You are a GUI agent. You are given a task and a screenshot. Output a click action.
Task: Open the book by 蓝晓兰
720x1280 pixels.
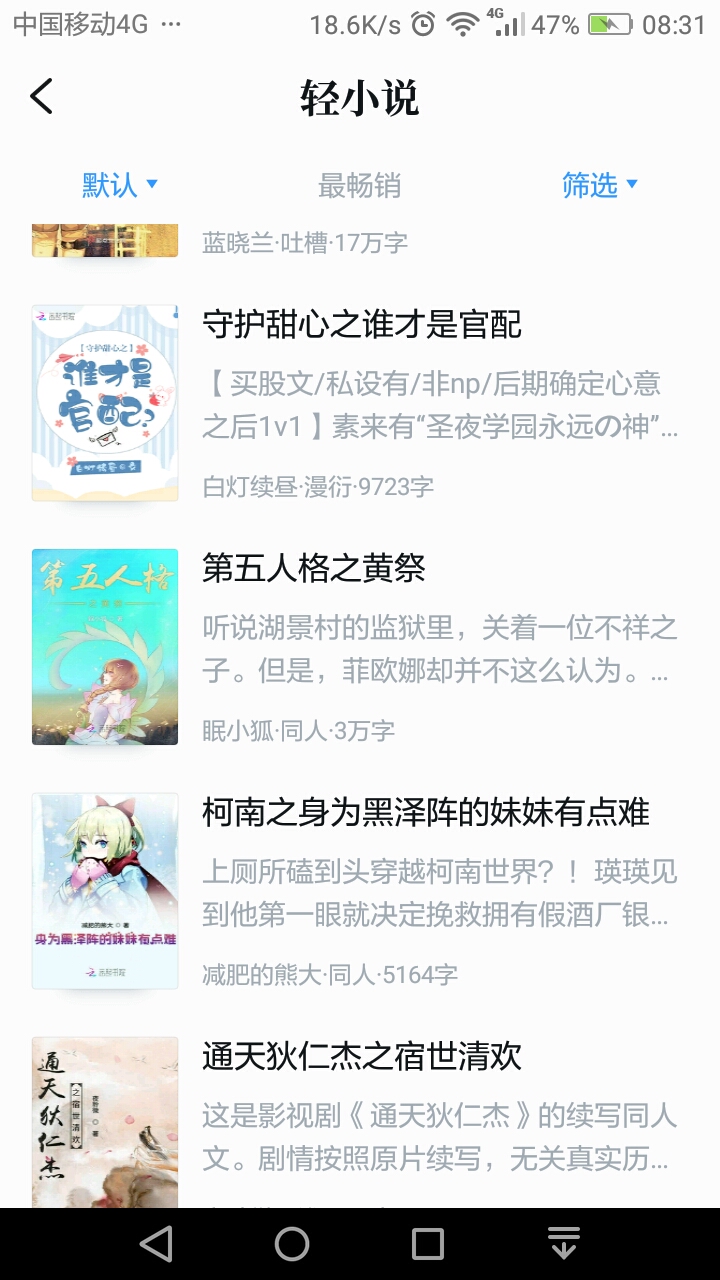(305, 242)
